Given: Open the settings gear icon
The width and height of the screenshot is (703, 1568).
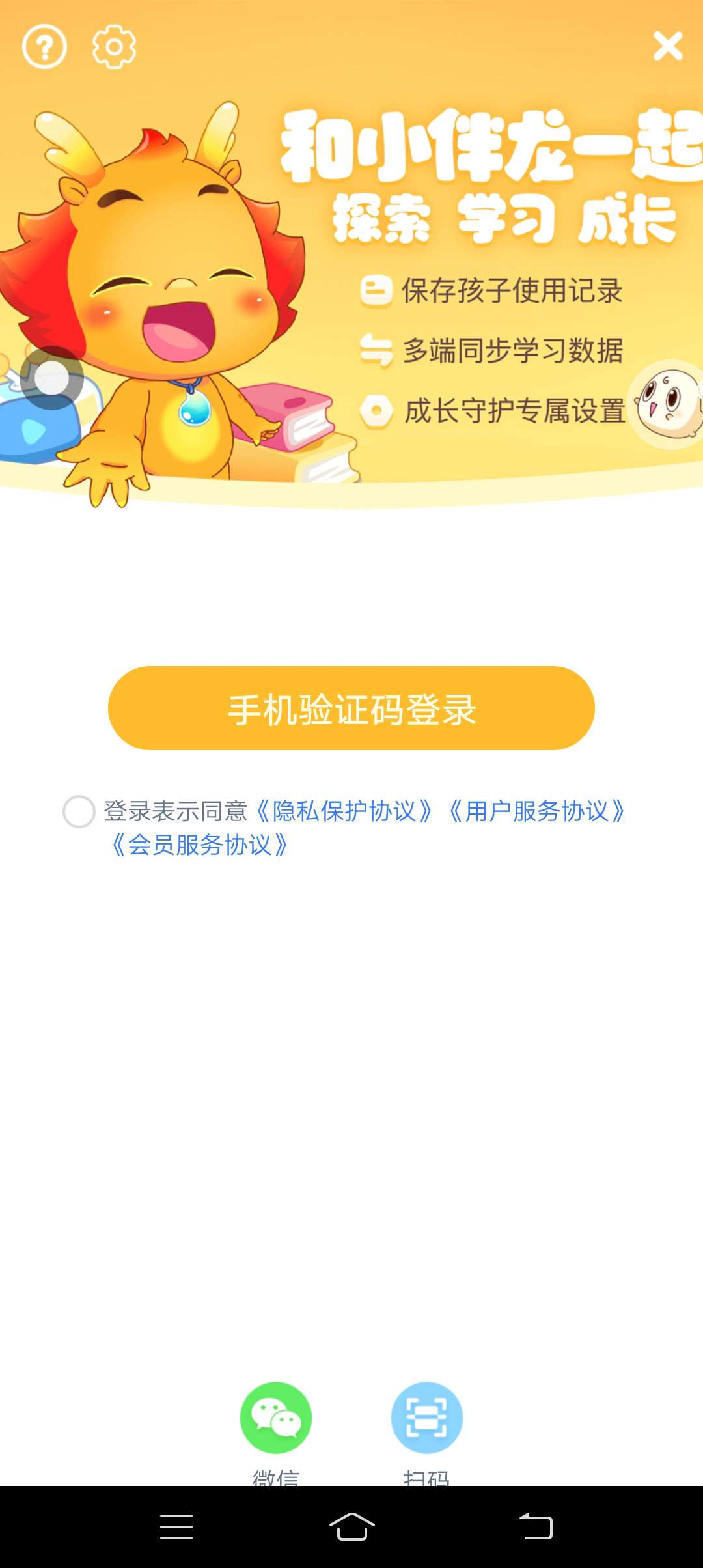Looking at the screenshot, I should point(114,47).
